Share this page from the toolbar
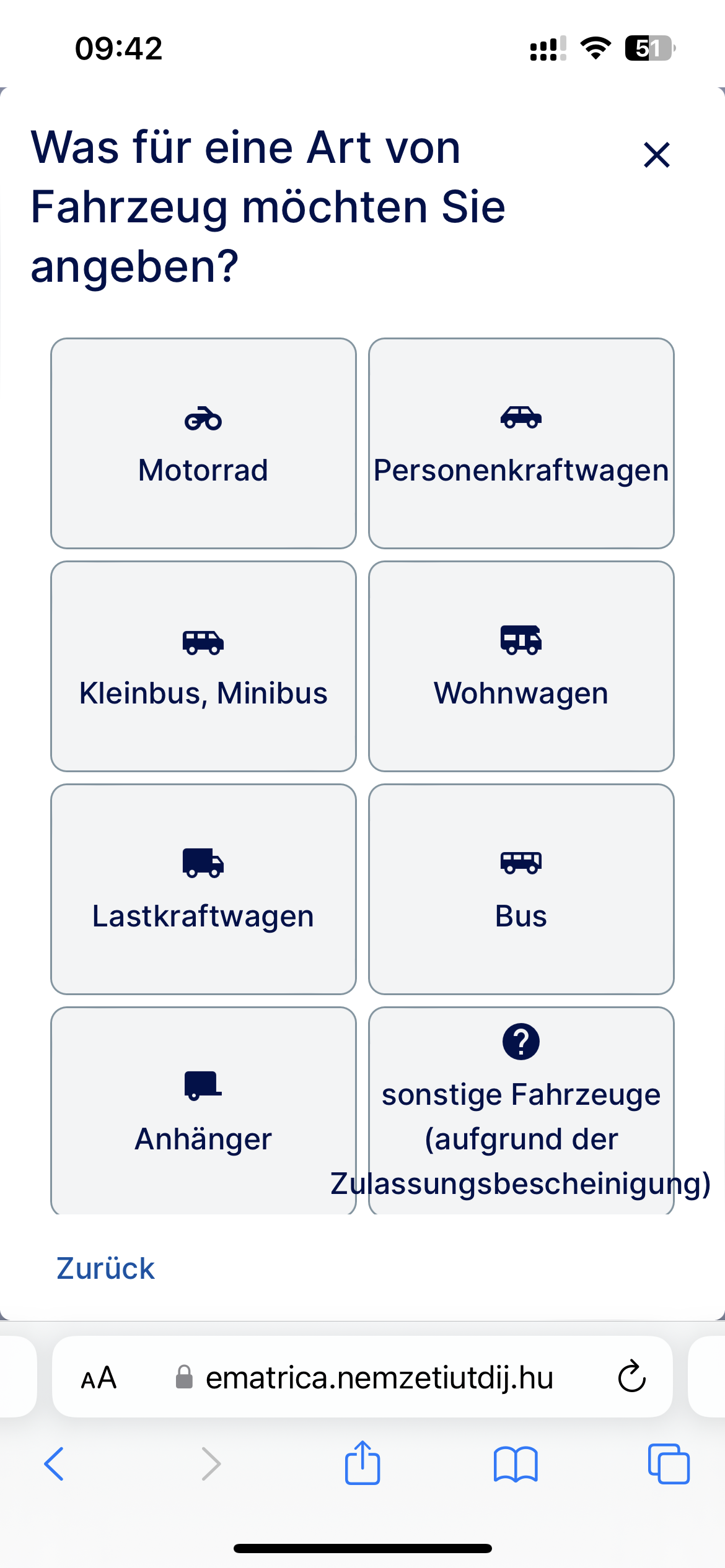This screenshot has height=1568, width=725. pyautogui.click(x=362, y=1464)
